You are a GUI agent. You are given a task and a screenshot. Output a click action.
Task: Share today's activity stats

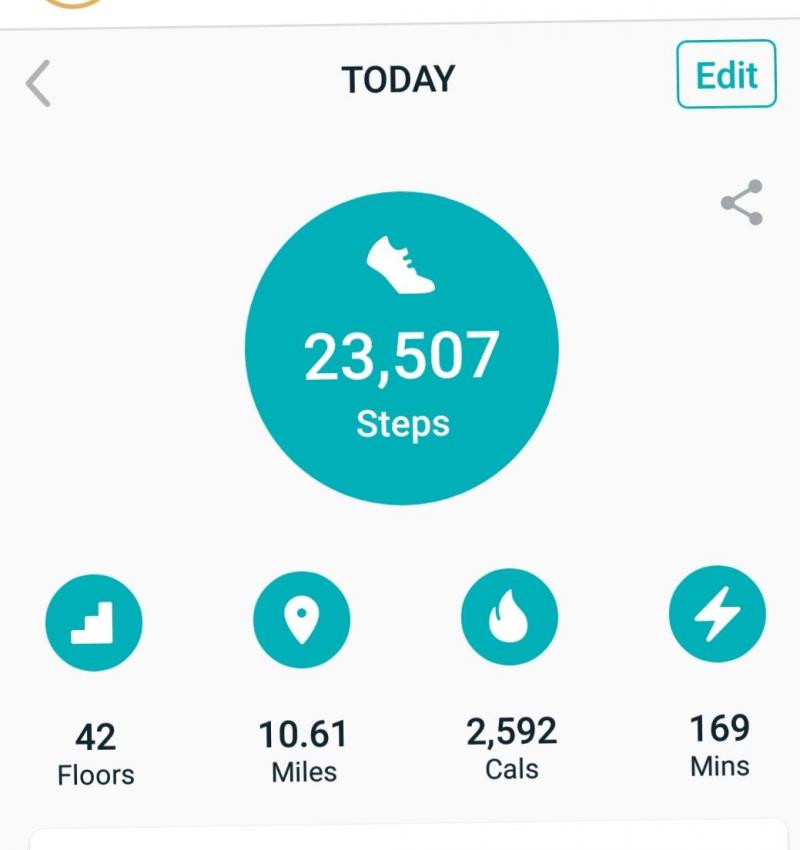click(742, 203)
